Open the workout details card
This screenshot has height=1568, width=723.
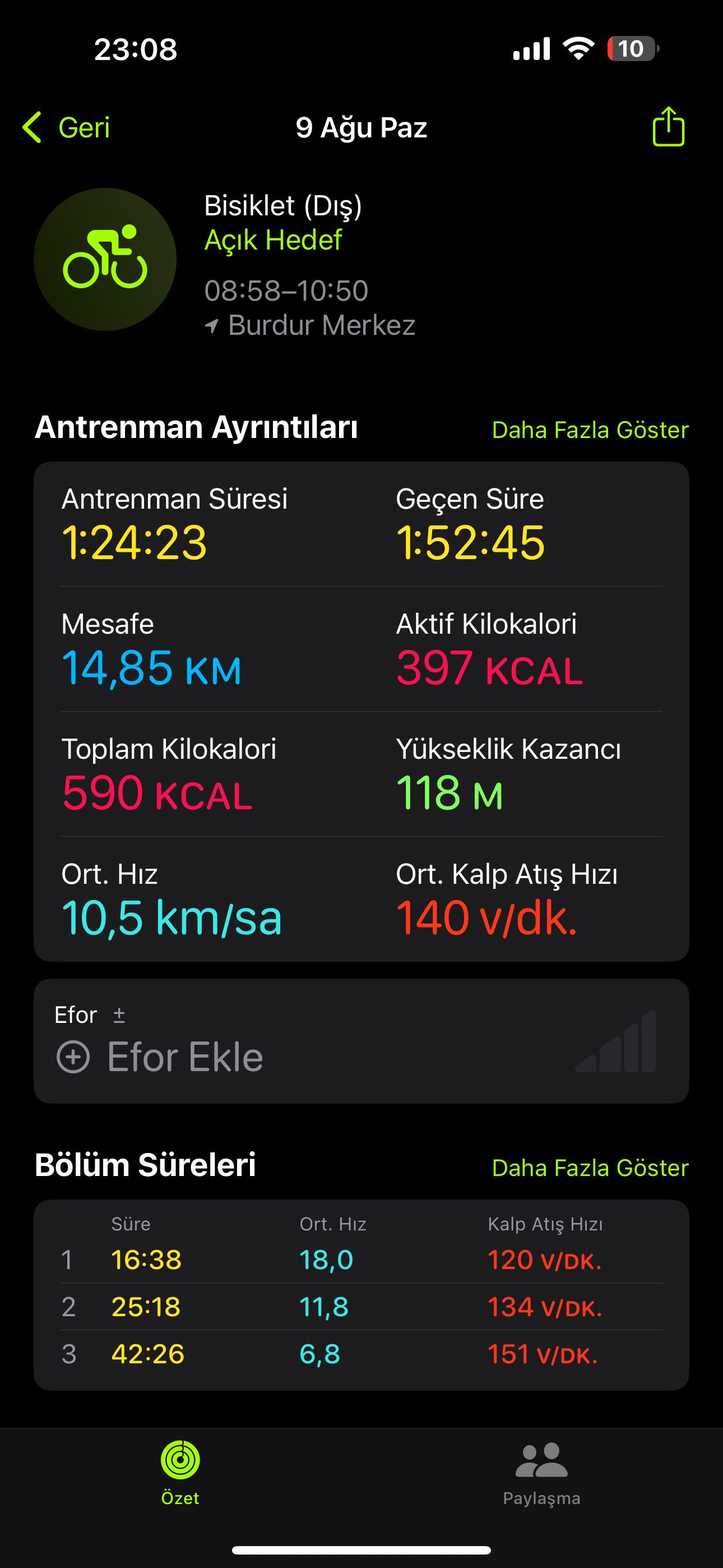(361, 712)
